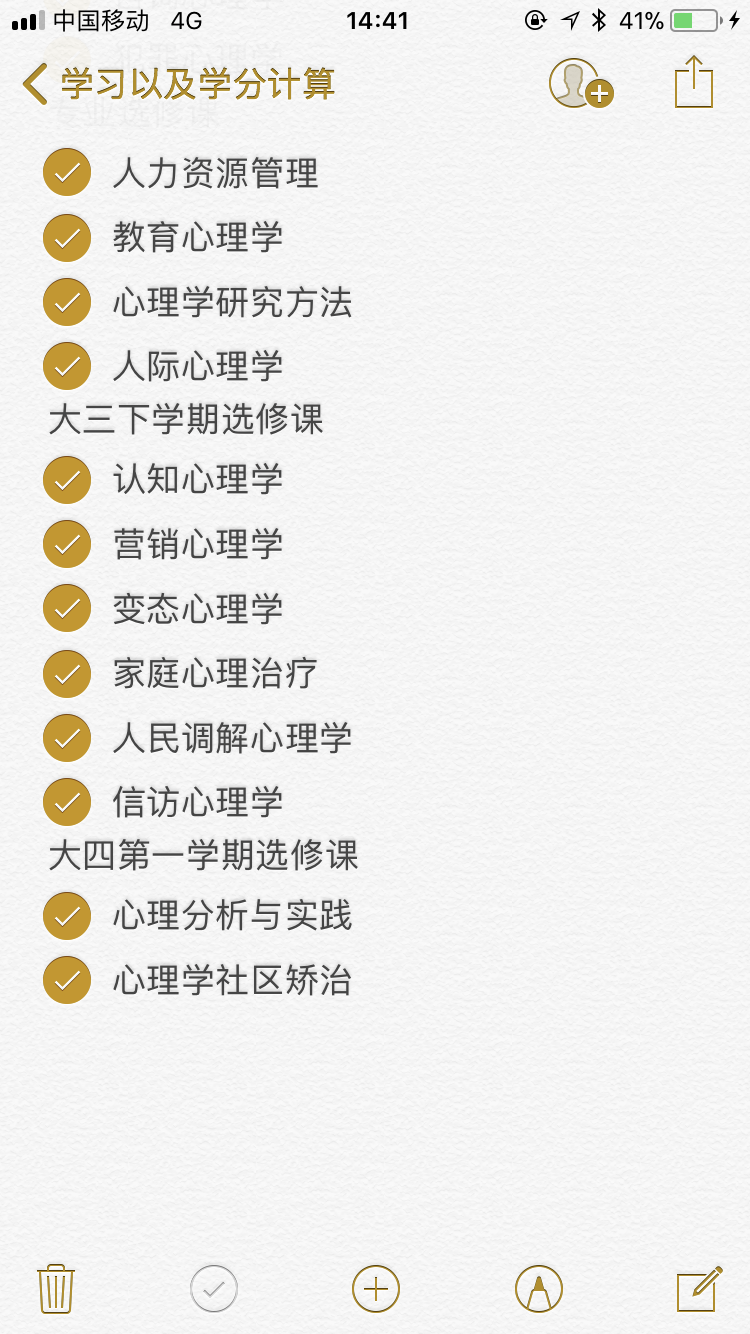Toggle the 信访心理学 checkmark
The height and width of the screenshot is (1334, 750).
point(66,801)
